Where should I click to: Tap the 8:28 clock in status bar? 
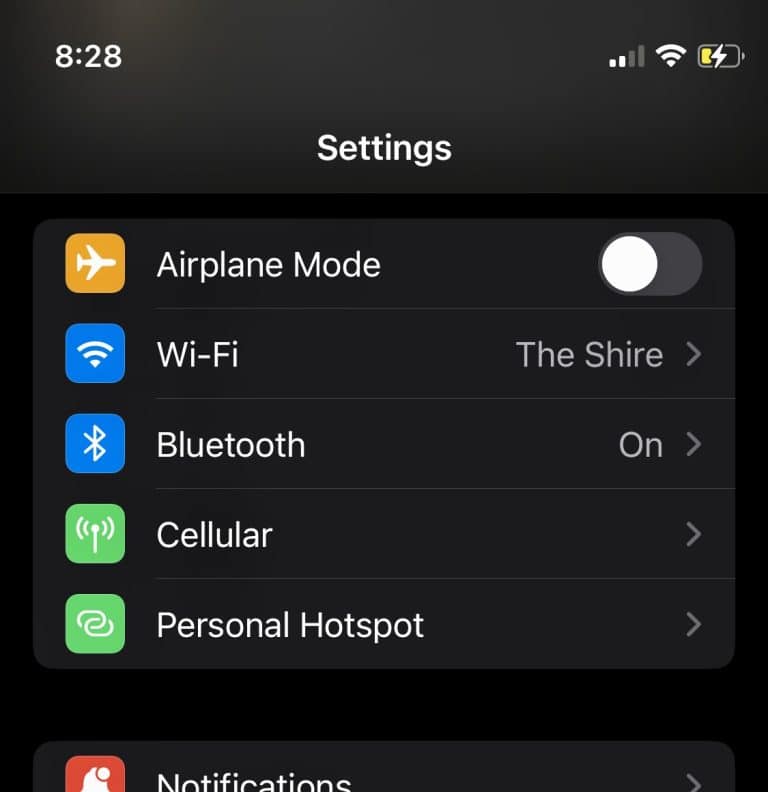point(88,56)
